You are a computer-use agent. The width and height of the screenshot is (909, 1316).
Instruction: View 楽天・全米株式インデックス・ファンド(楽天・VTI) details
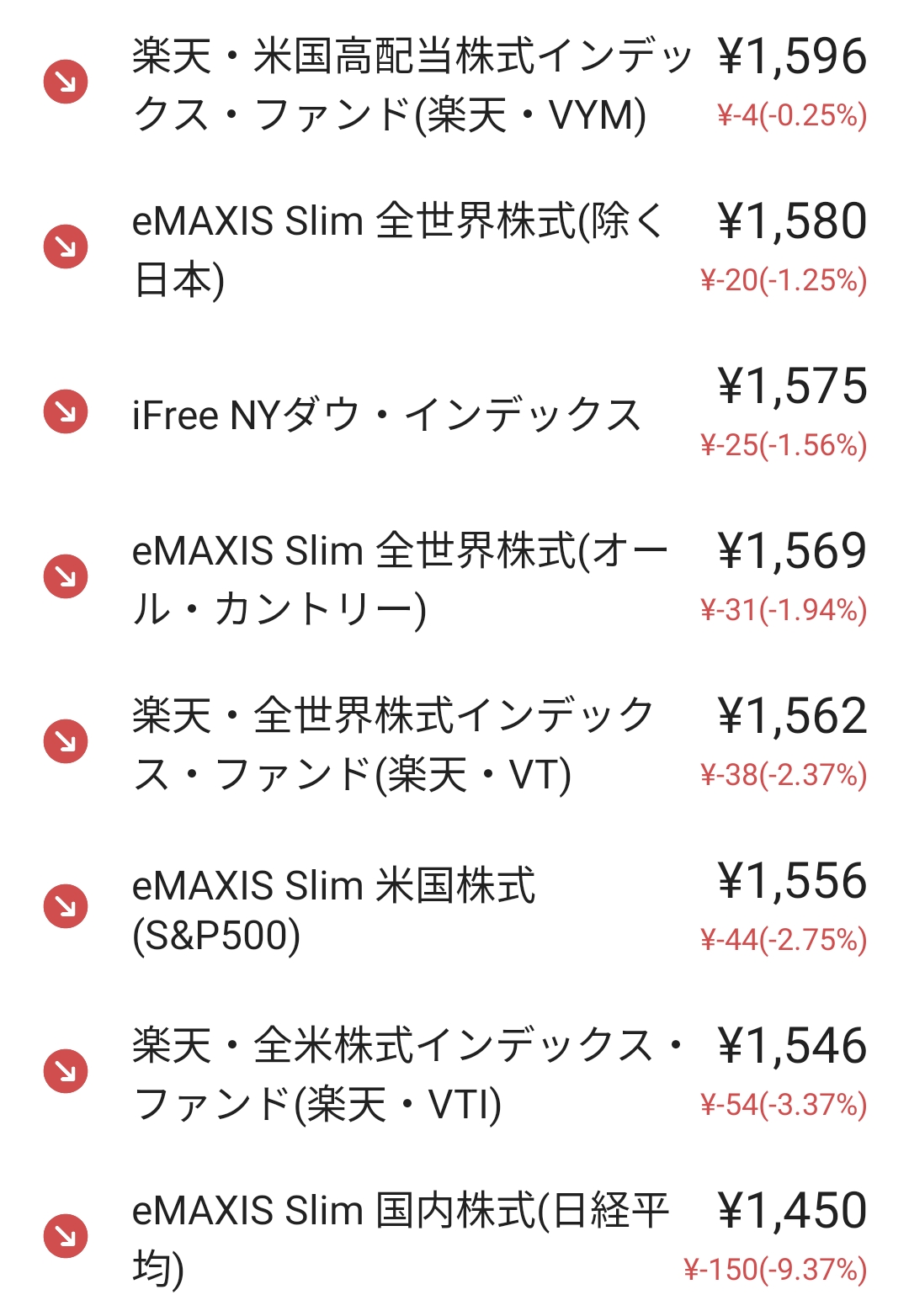pyautogui.click(x=408, y=1074)
